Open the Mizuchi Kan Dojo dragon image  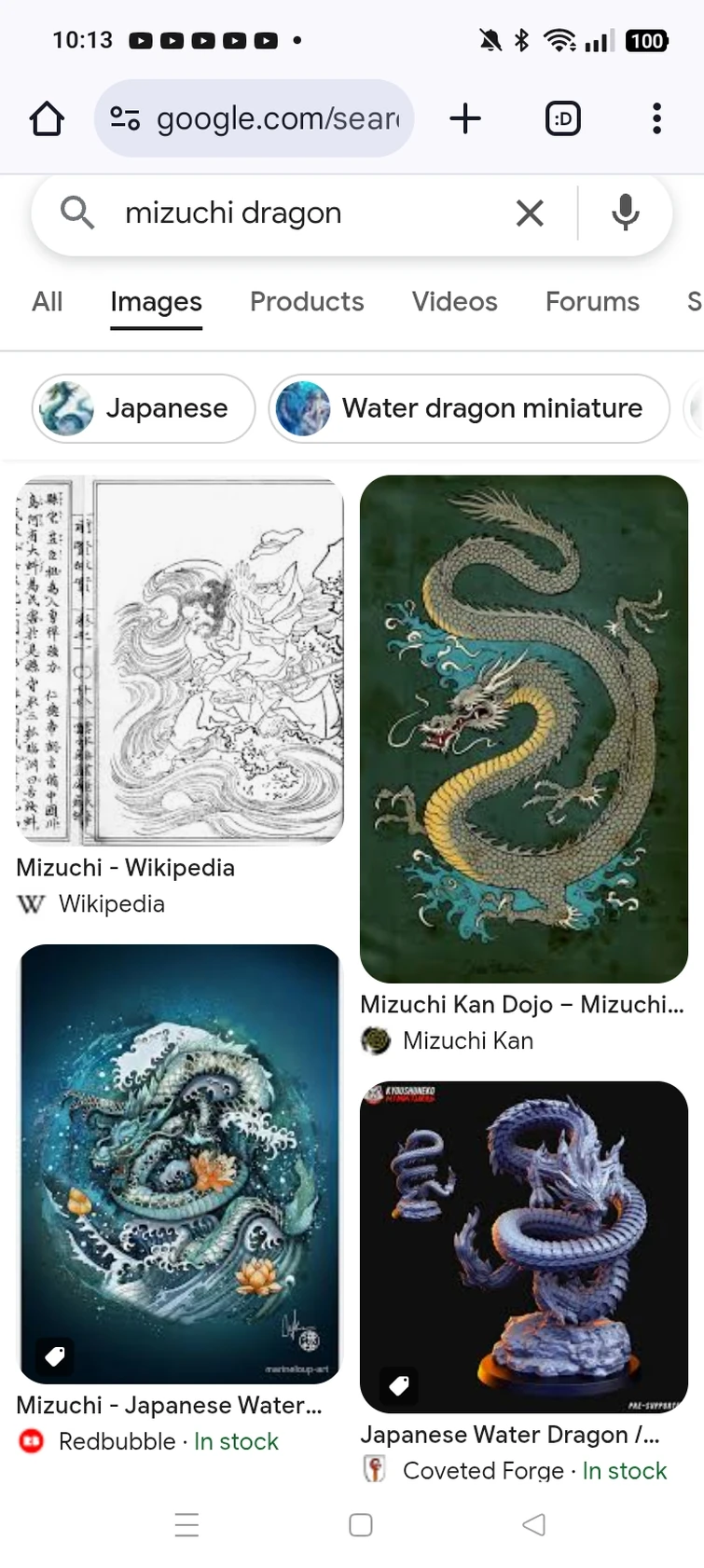pyautogui.click(x=524, y=729)
